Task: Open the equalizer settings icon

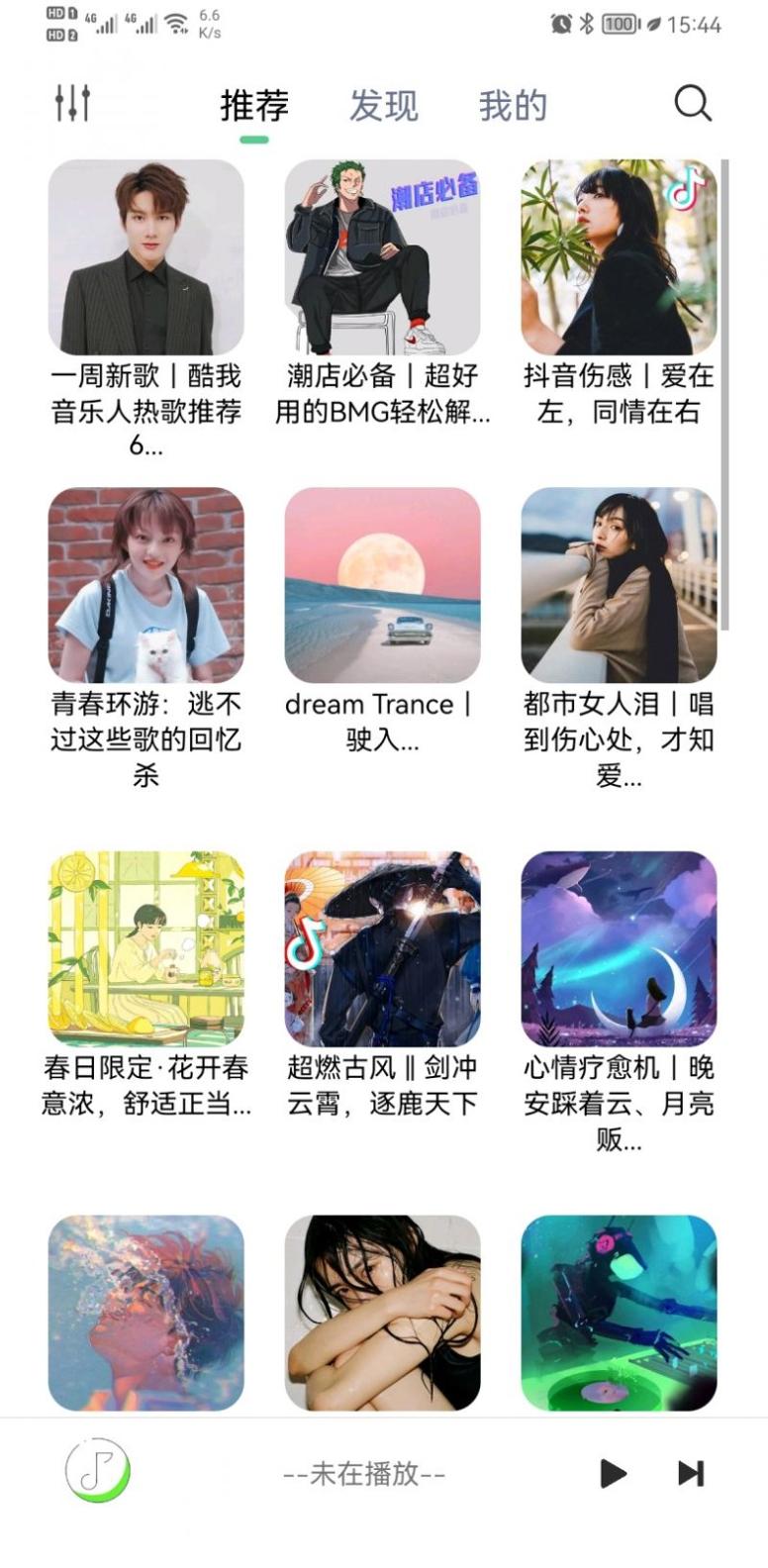Action: [x=72, y=103]
